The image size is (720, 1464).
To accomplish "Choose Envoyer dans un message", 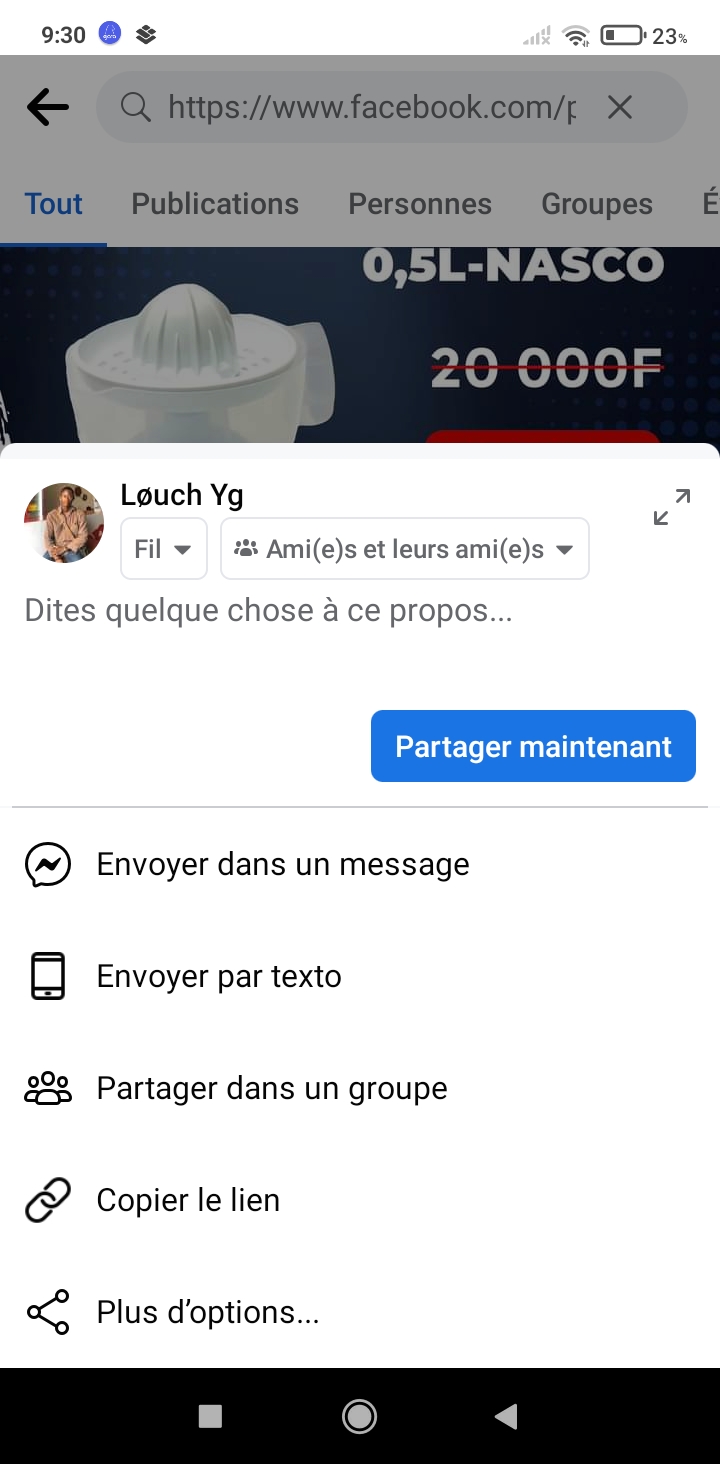I will [x=282, y=864].
